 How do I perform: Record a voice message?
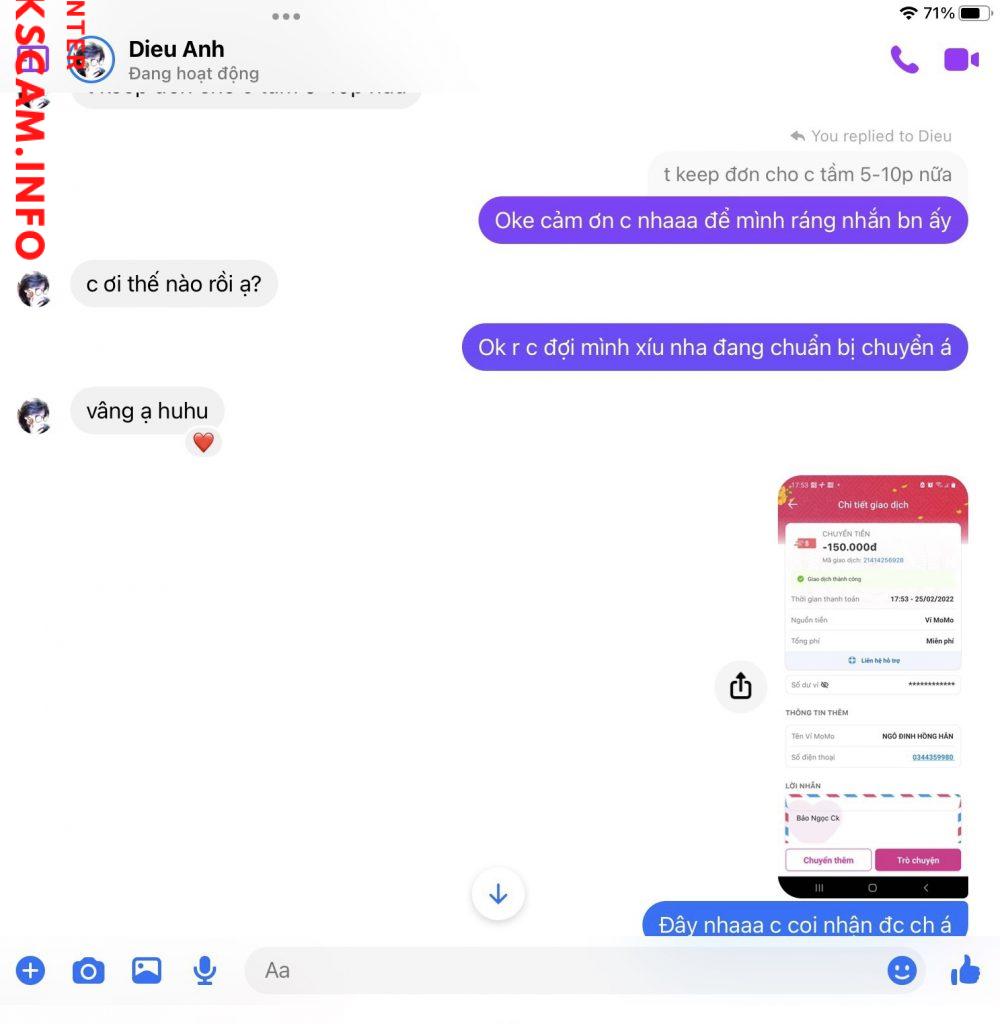205,970
